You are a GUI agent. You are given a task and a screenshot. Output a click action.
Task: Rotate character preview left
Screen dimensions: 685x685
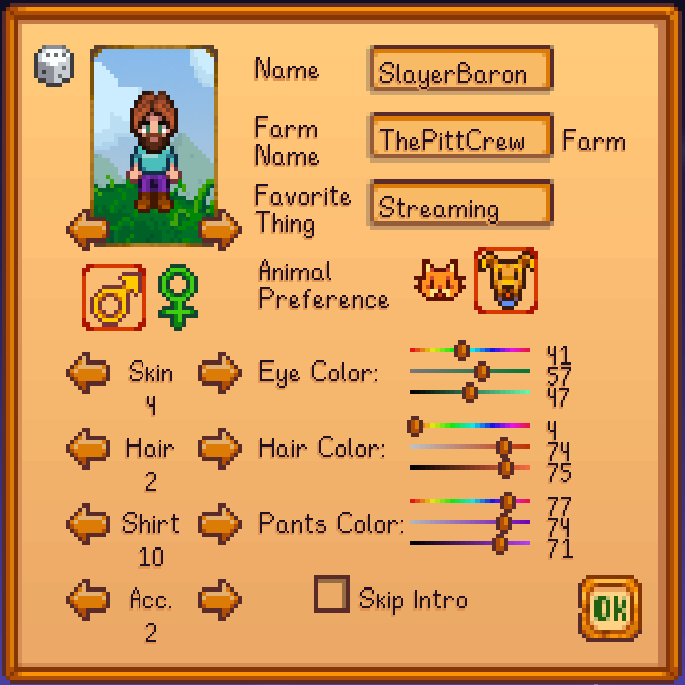coord(86,230)
